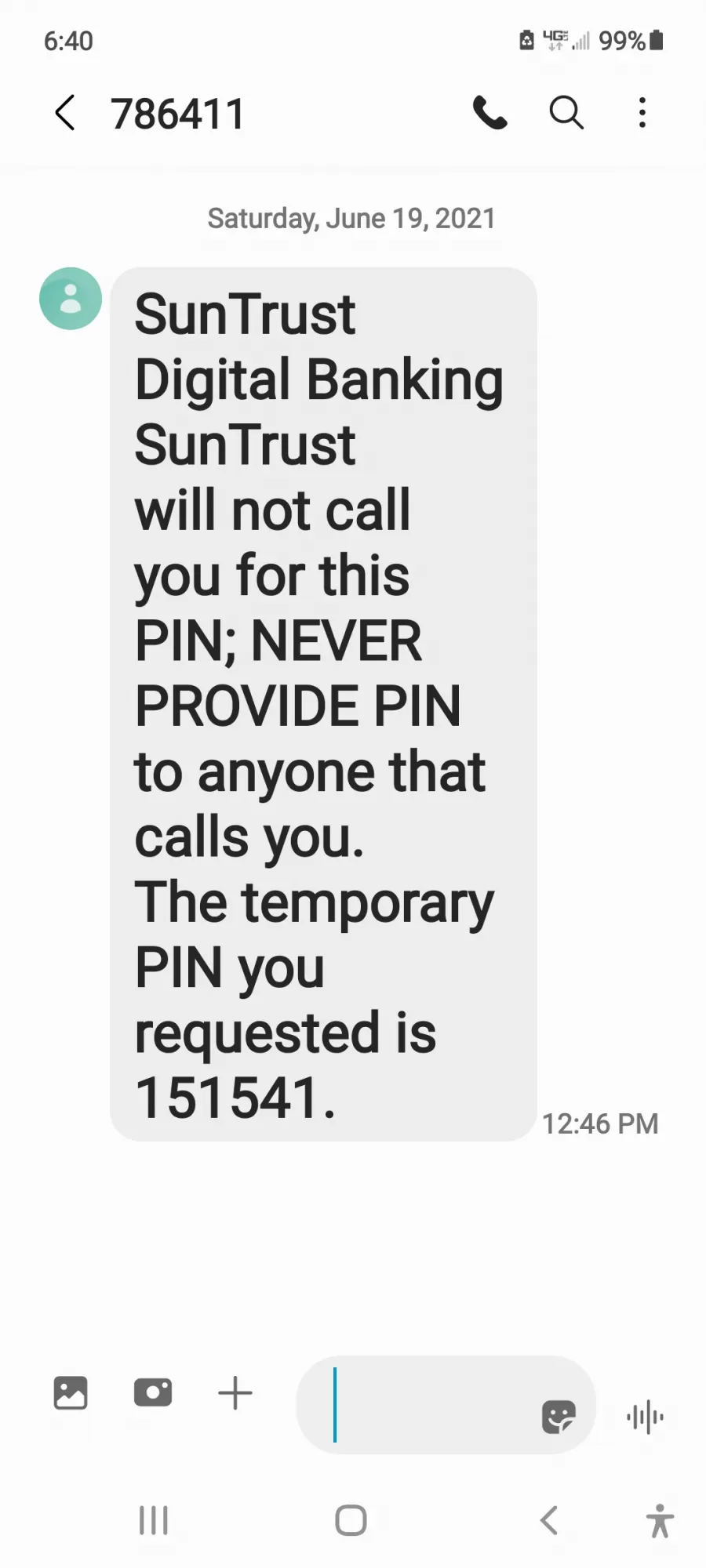The width and height of the screenshot is (706, 1568).
Task: Open the plus attachment options
Action: click(235, 1393)
